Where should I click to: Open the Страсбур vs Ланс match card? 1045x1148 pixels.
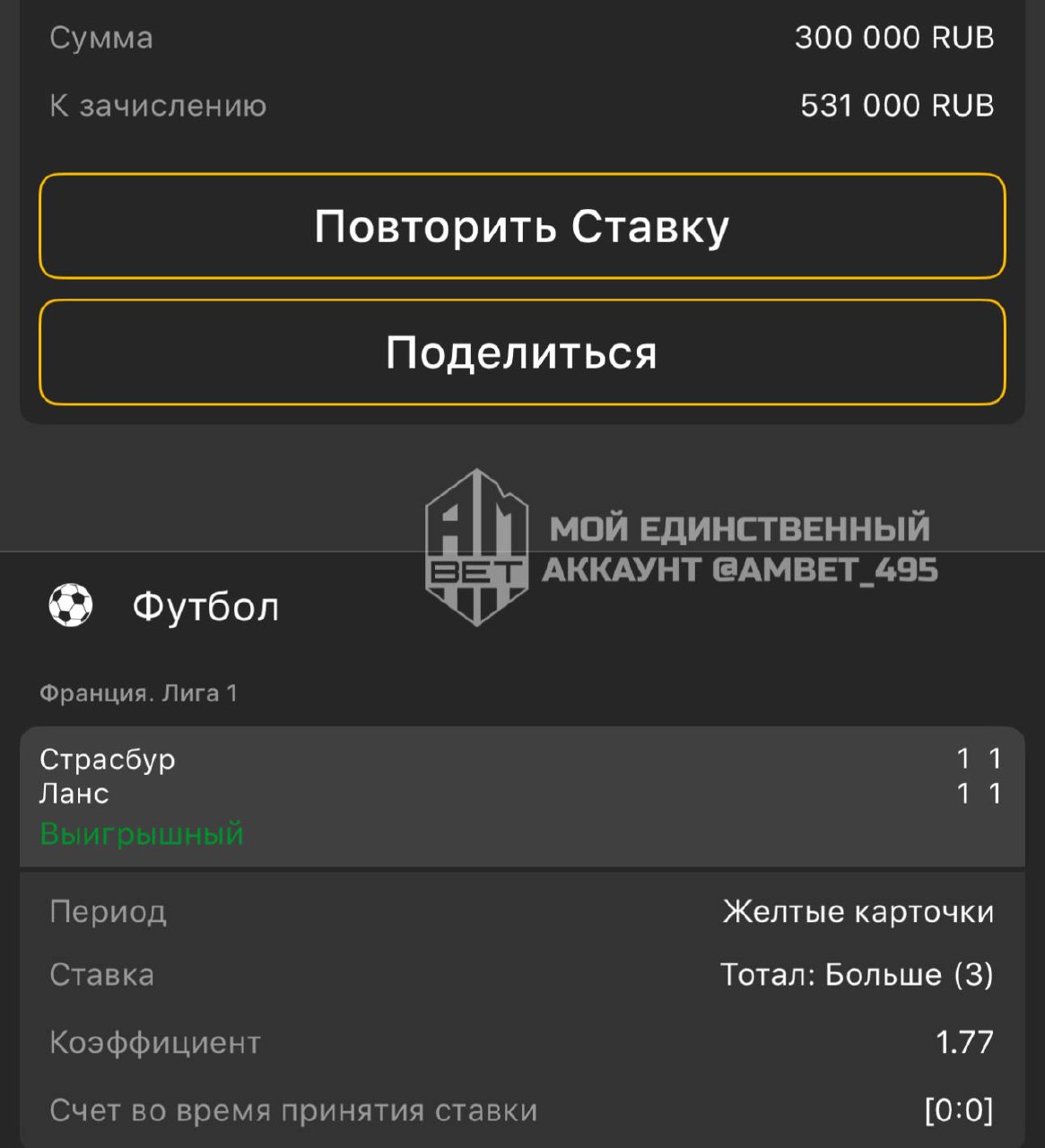522,795
